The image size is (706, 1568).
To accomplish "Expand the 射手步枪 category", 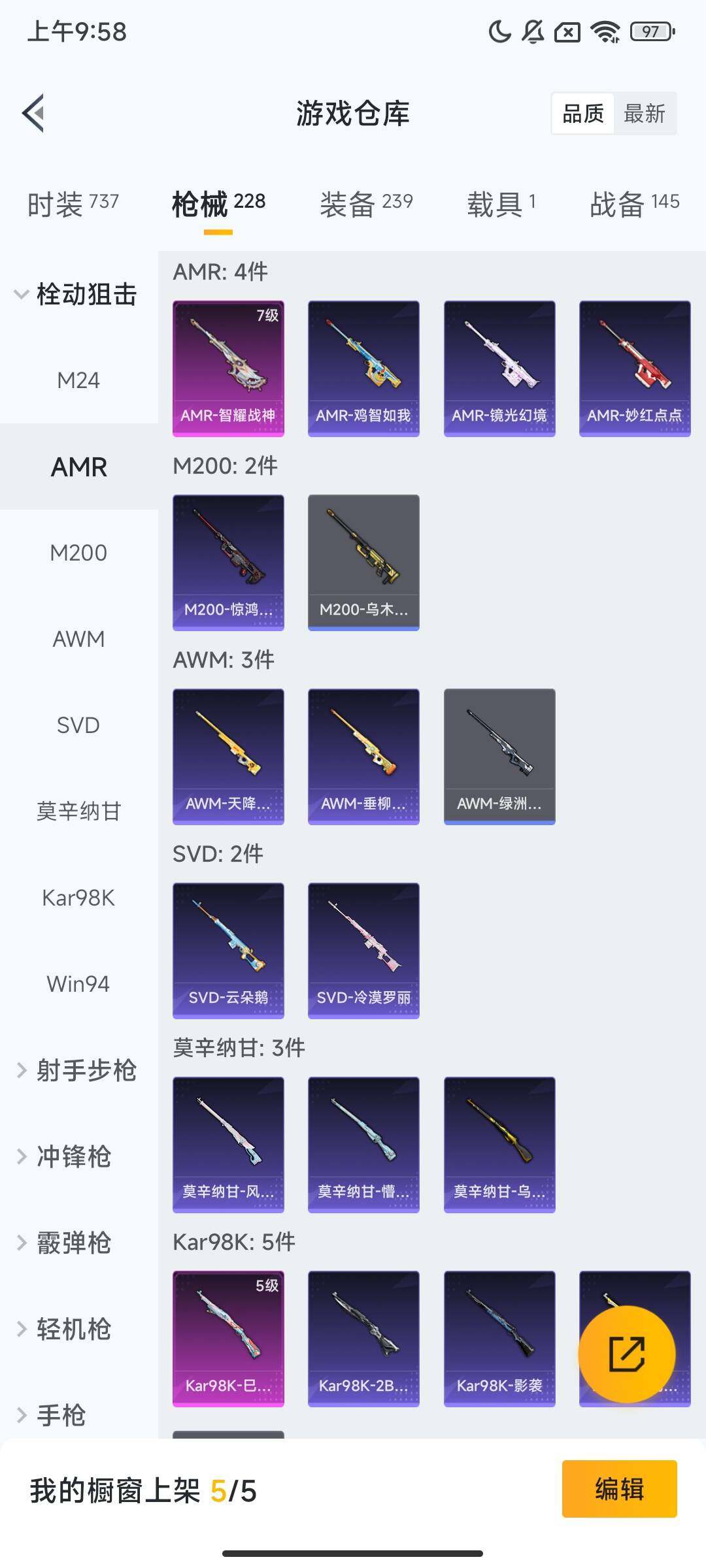I will pyautogui.click(x=77, y=1070).
